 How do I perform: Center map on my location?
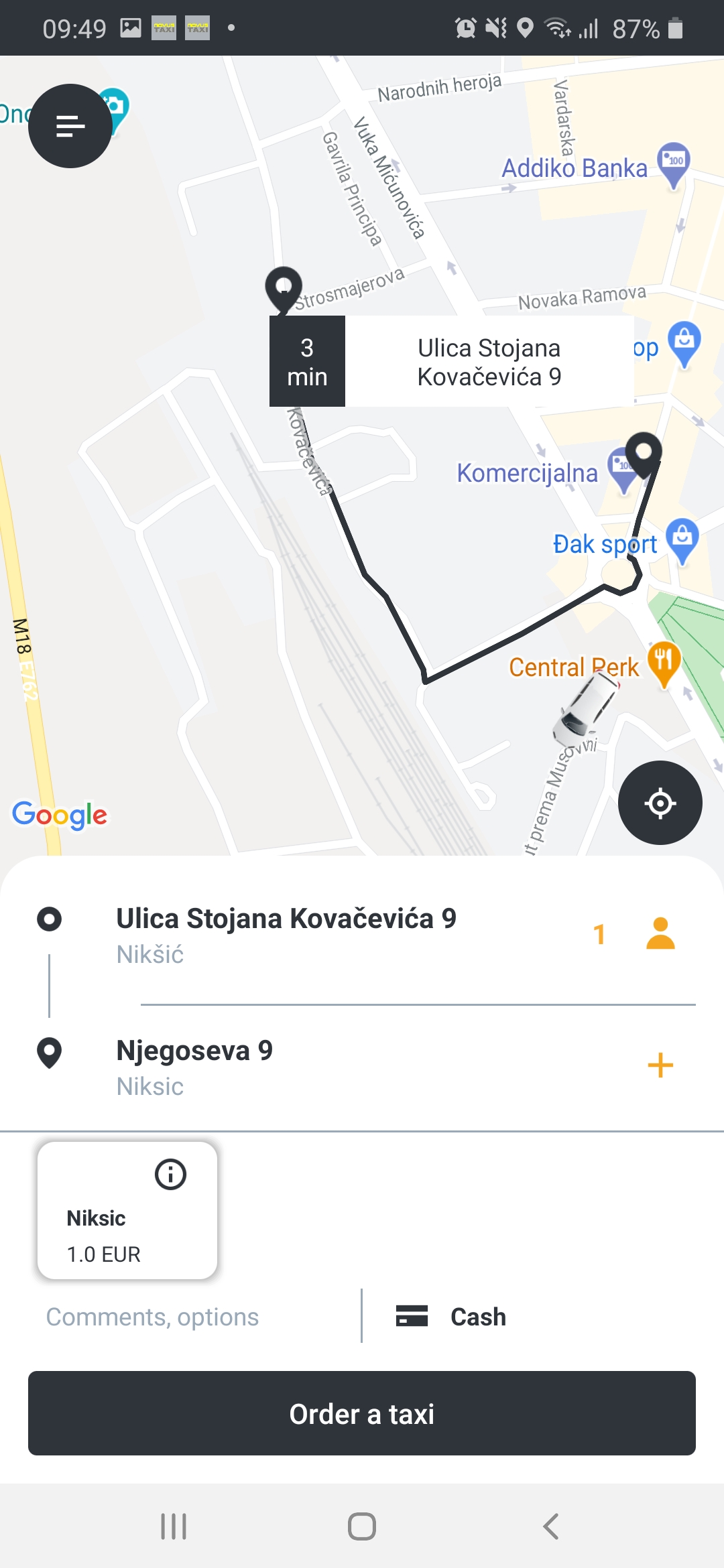660,803
